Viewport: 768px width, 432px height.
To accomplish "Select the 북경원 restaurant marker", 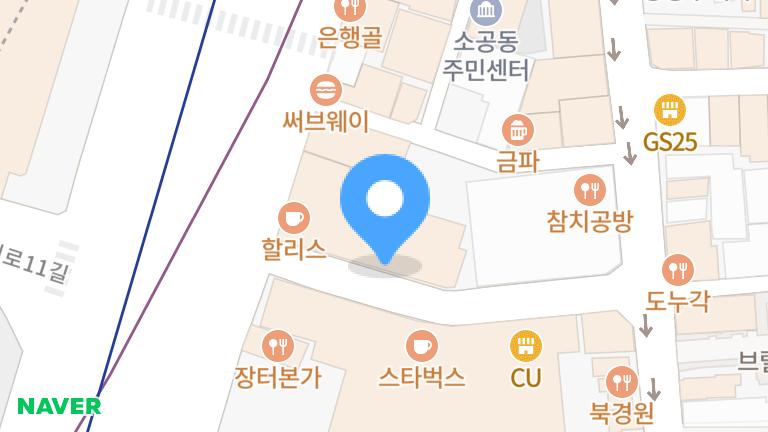I will point(621,381).
